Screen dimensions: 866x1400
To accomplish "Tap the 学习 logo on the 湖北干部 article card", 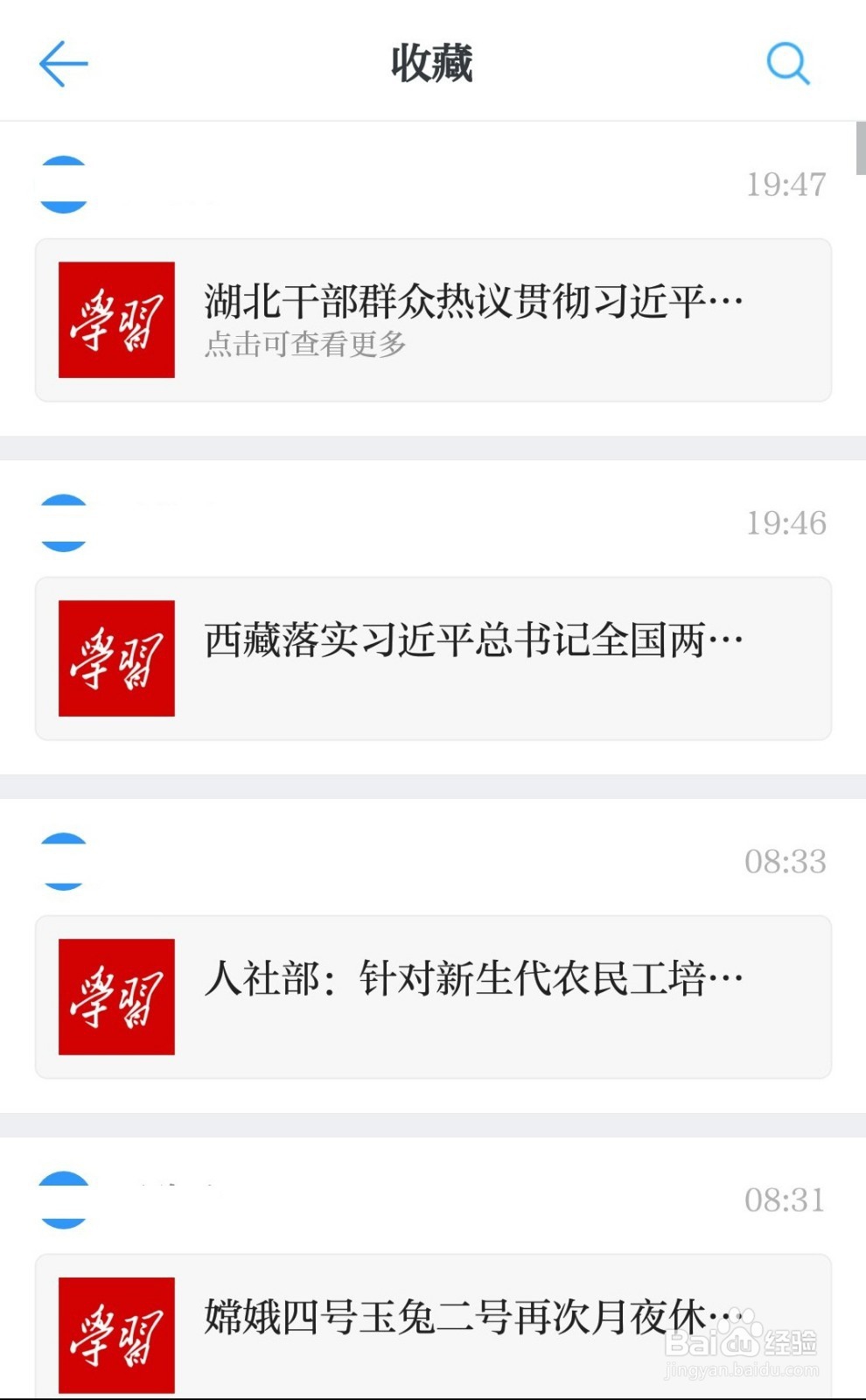I will (116, 318).
